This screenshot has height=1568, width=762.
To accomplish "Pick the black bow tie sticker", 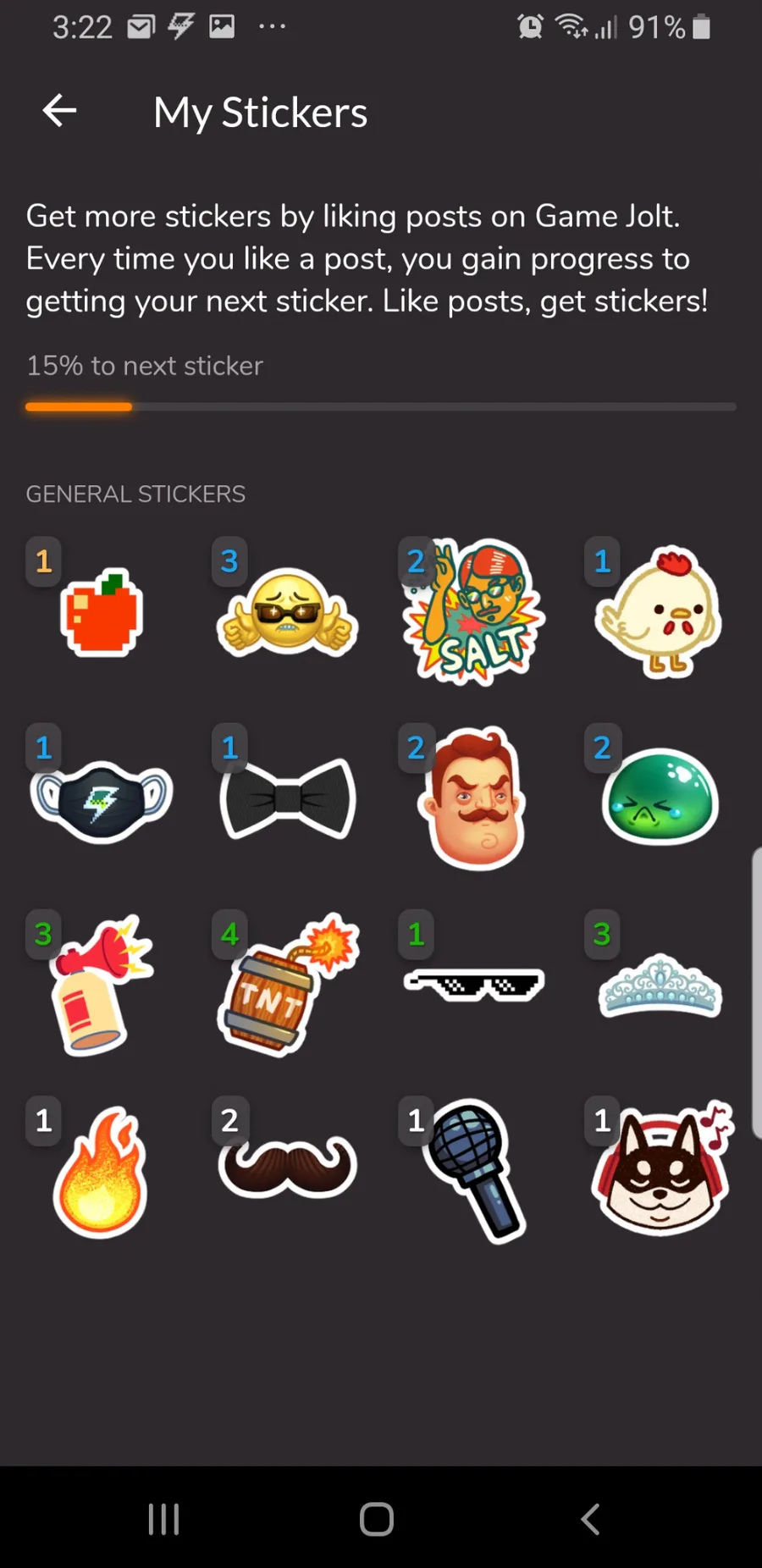I will coord(288,799).
